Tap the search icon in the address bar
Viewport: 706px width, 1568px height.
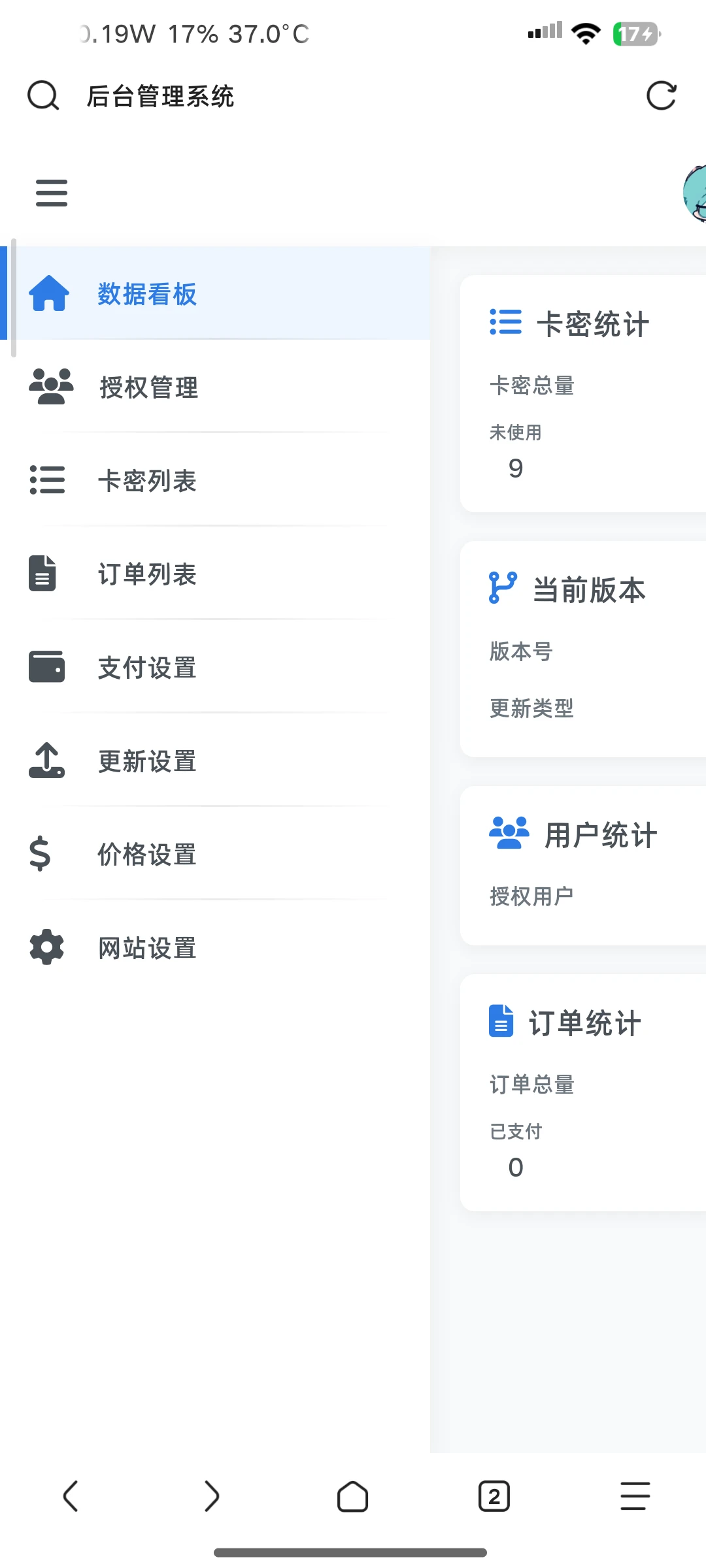click(43, 96)
